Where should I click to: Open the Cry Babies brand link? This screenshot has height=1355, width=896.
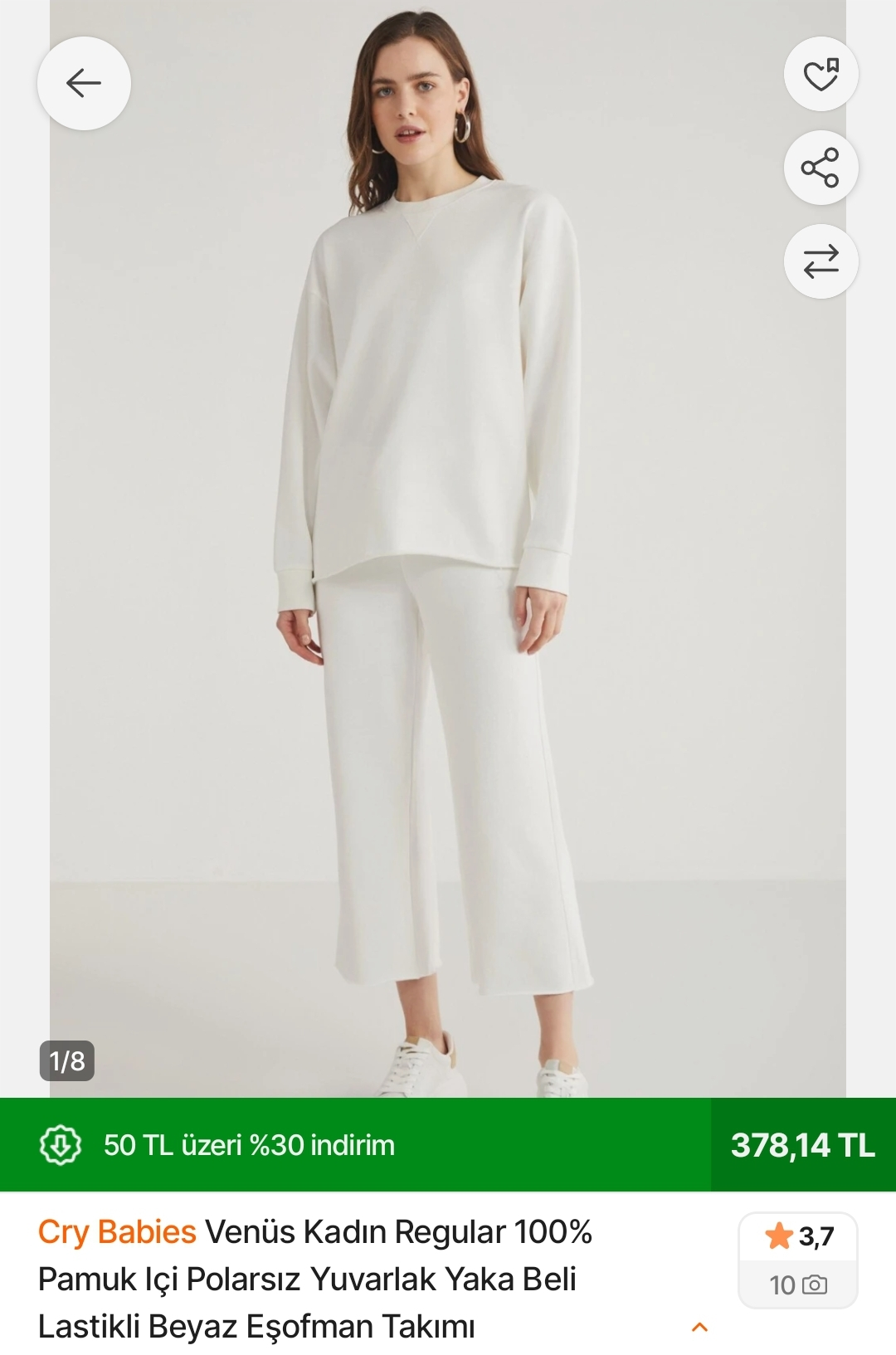(117, 1232)
